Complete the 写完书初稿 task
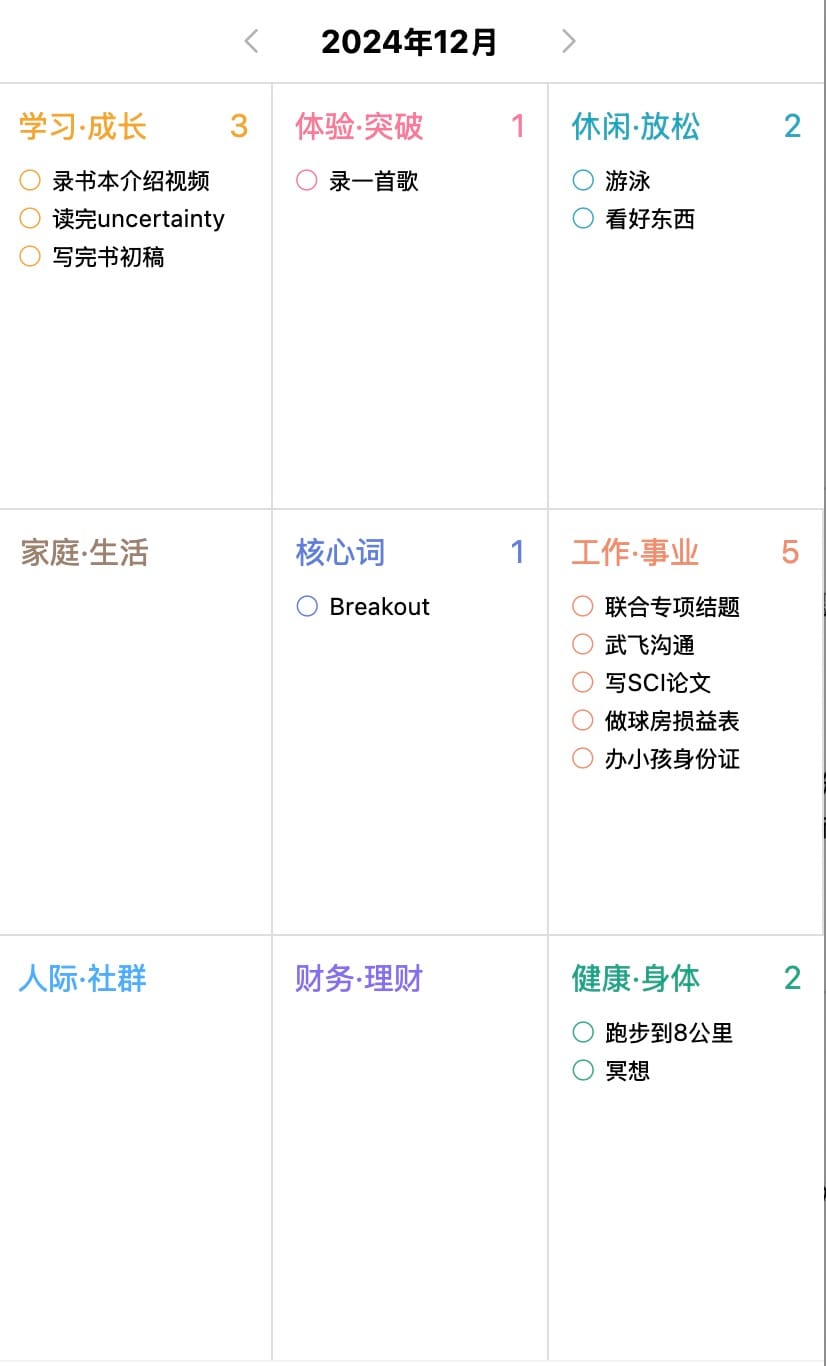Viewport: 826px width, 1366px height. 30,256
